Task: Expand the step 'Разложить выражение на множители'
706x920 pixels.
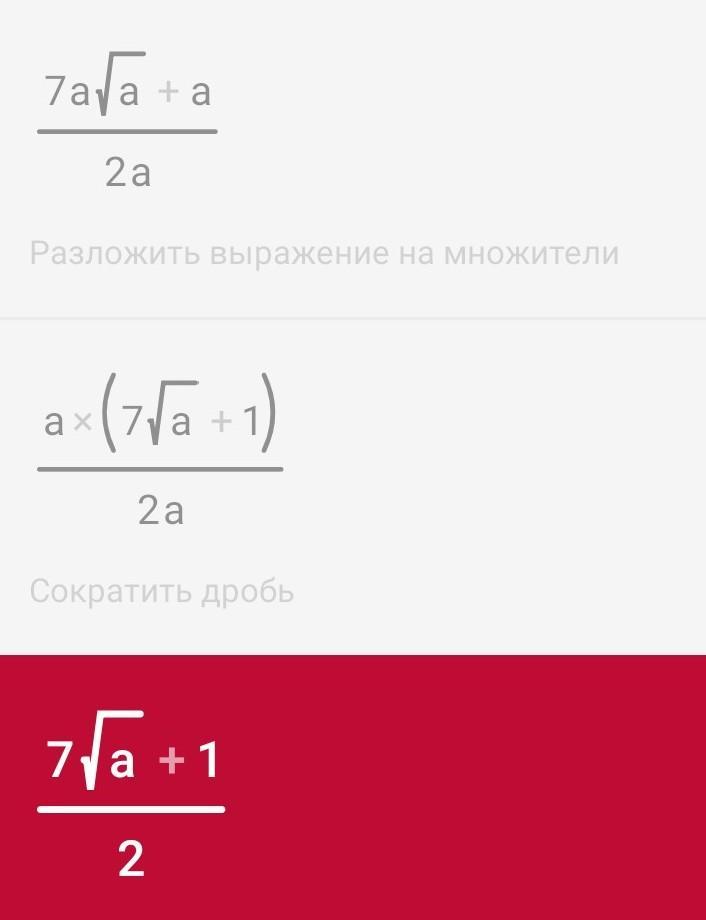Action: (325, 253)
